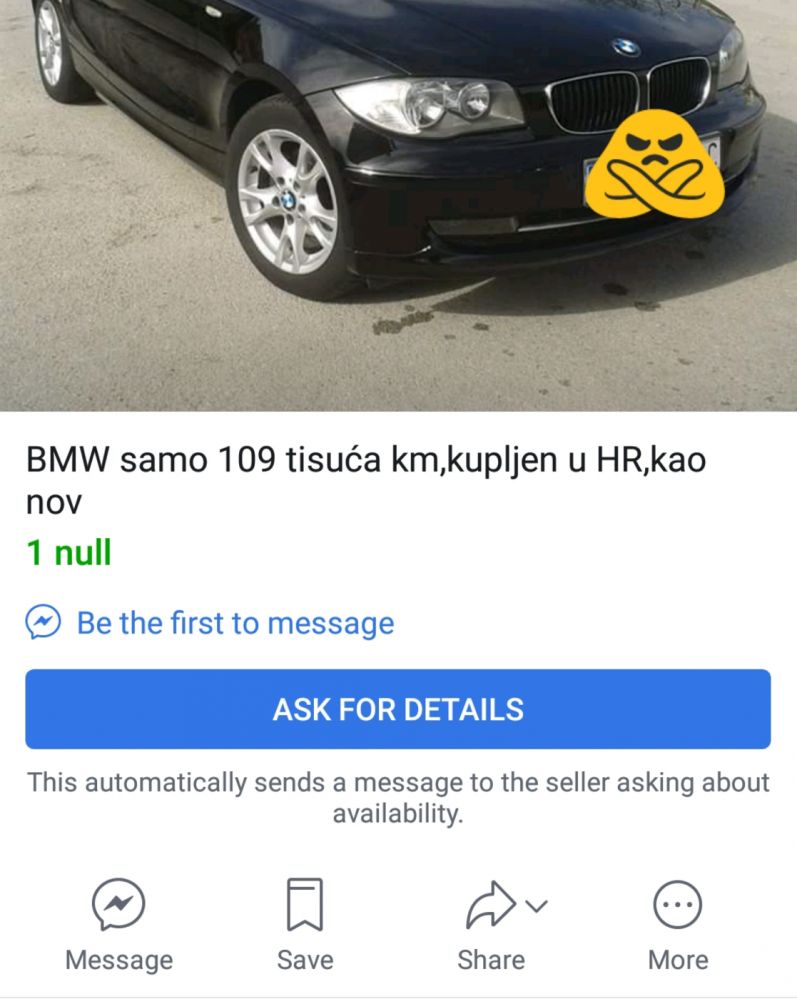Image resolution: width=797 pixels, height=999 pixels.
Task: Select the More label in the action bar
Action: coord(676,960)
